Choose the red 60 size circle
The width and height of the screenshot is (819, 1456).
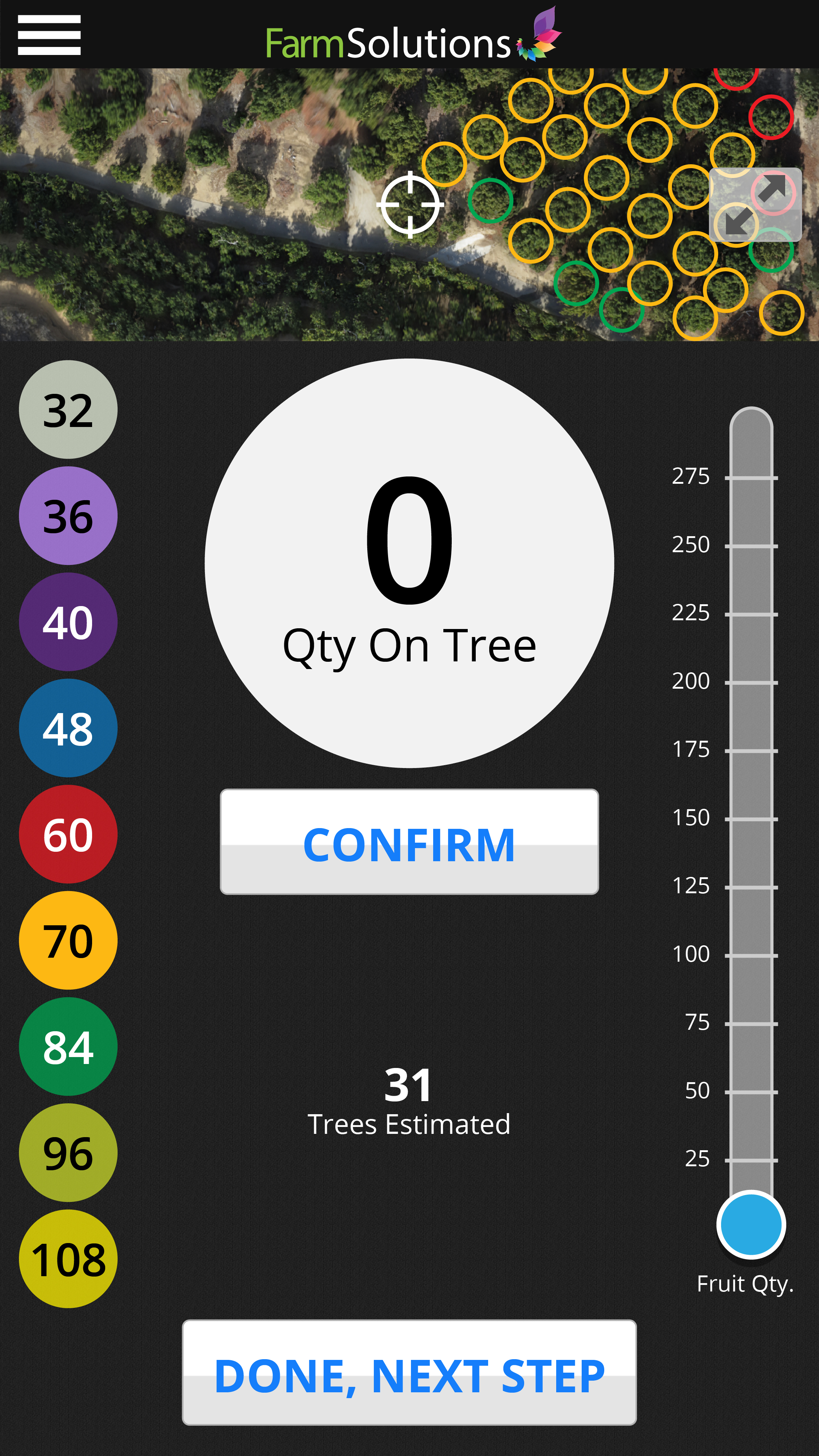tap(68, 834)
